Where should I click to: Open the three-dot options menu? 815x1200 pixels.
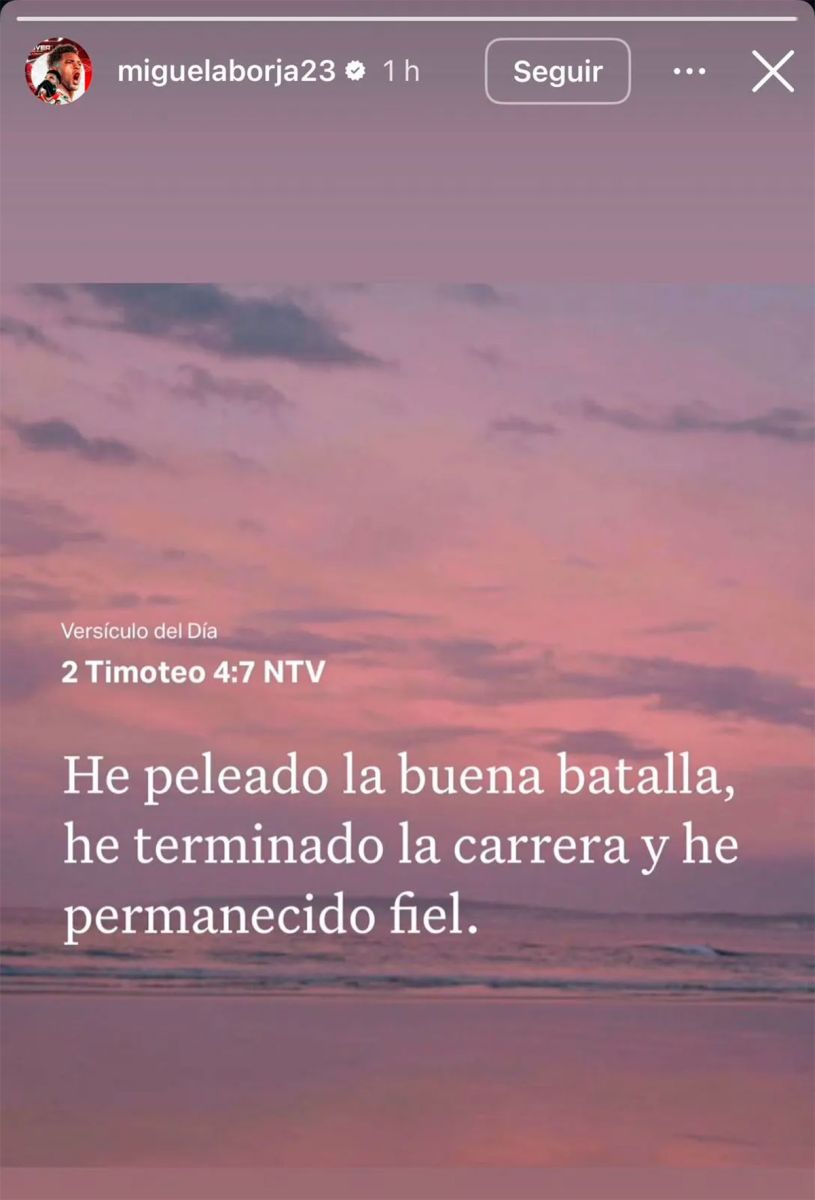[x=690, y=72]
